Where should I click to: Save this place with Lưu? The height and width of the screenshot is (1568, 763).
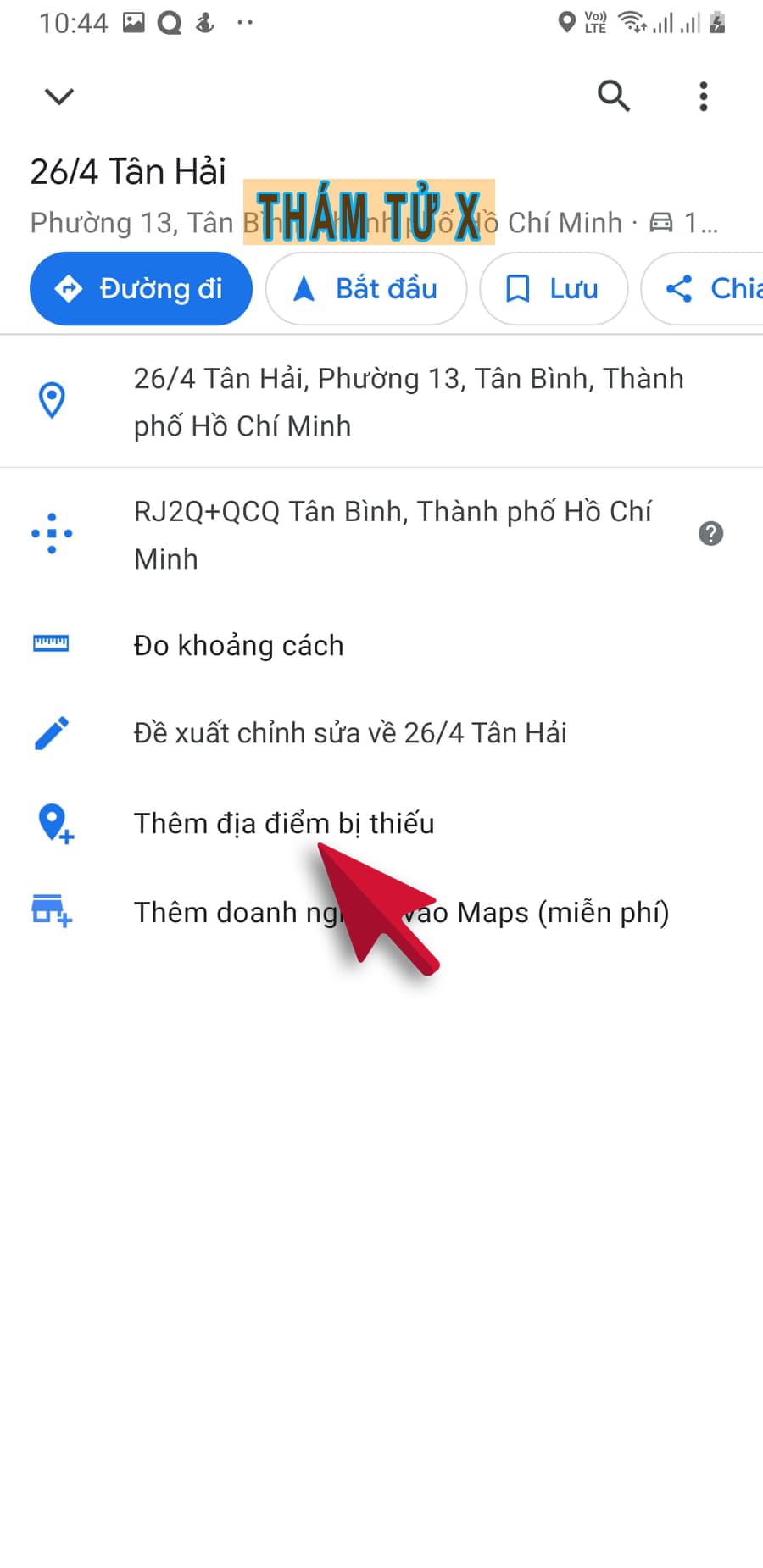(554, 289)
